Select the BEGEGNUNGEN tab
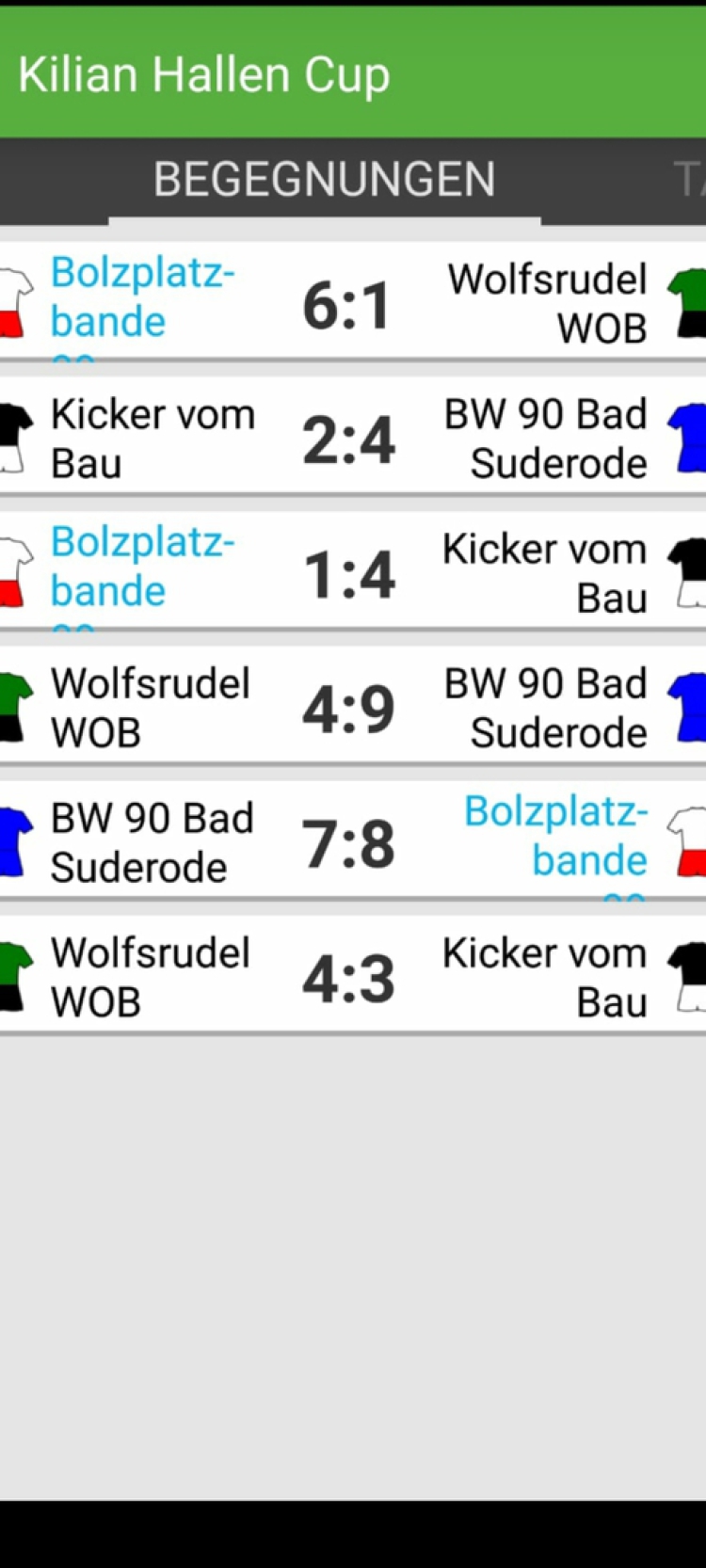This screenshot has height=1568, width=706. (x=324, y=180)
